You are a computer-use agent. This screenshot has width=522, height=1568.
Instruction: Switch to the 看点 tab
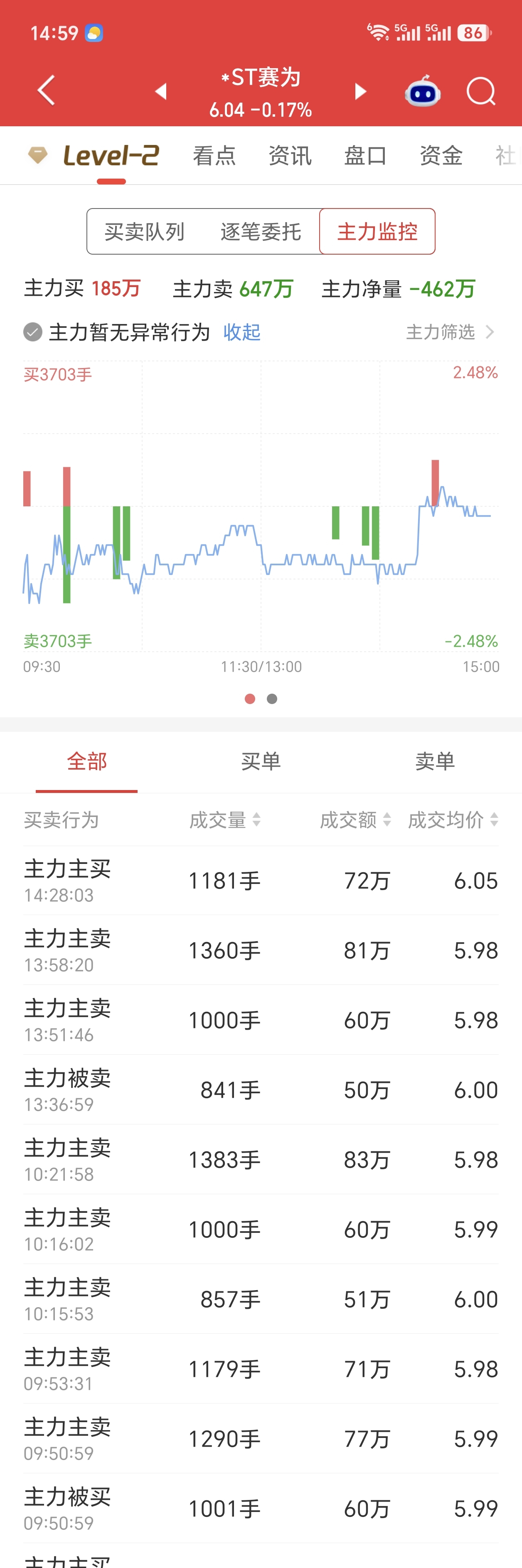pyautogui.click(x=214, y=156)
